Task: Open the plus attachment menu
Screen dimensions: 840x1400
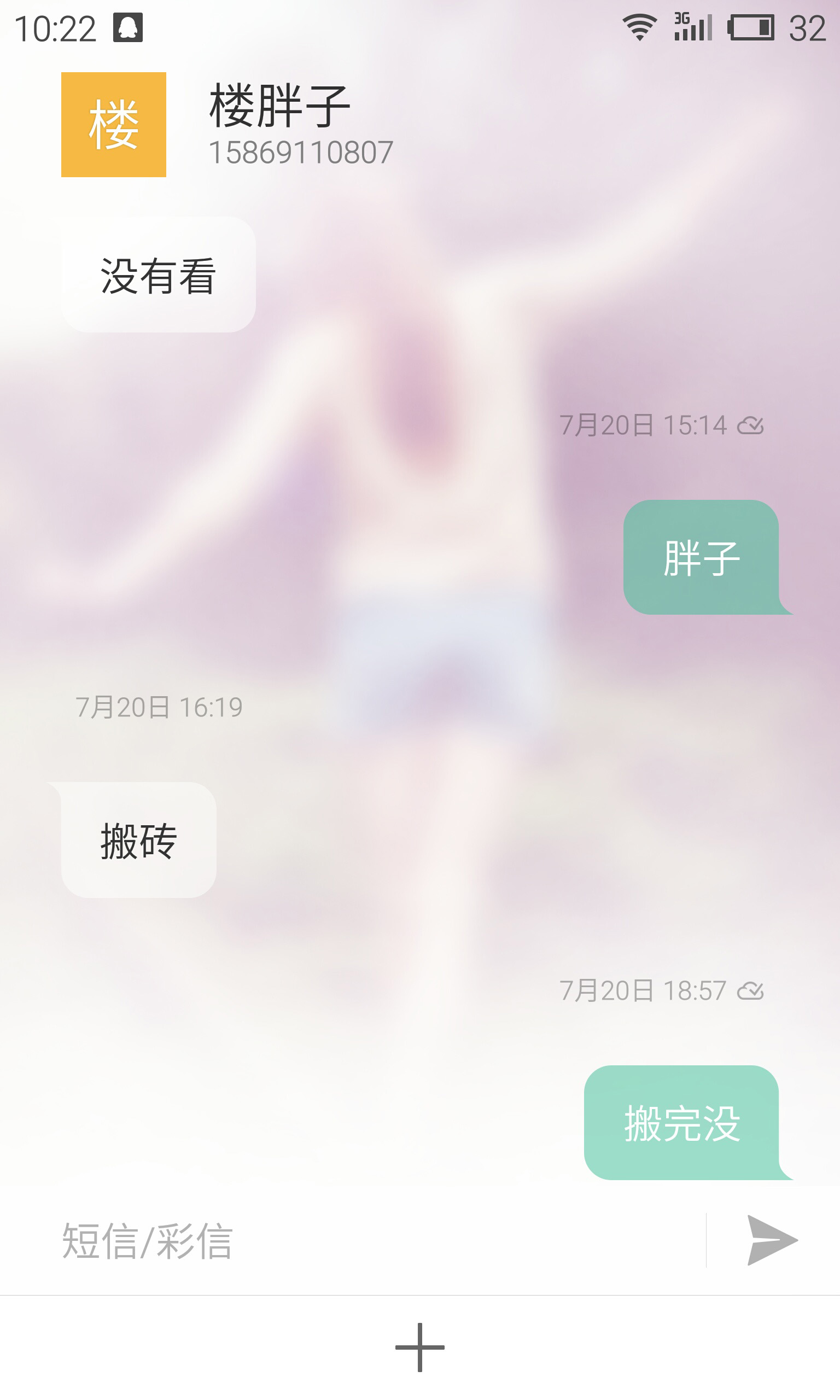Action: point(419,1347)
